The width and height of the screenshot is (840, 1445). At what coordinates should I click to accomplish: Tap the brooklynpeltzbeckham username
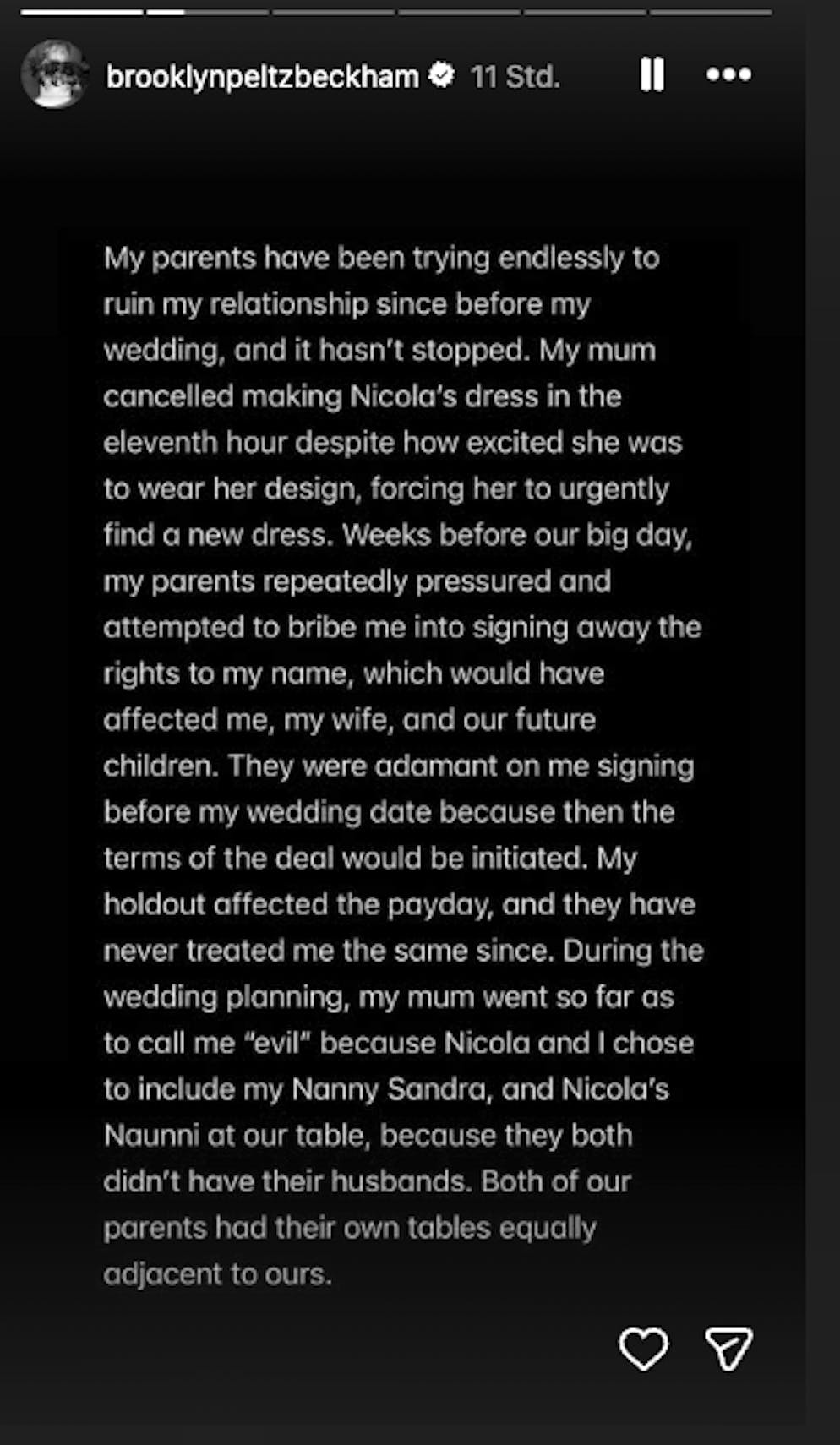tap(262, 77)
